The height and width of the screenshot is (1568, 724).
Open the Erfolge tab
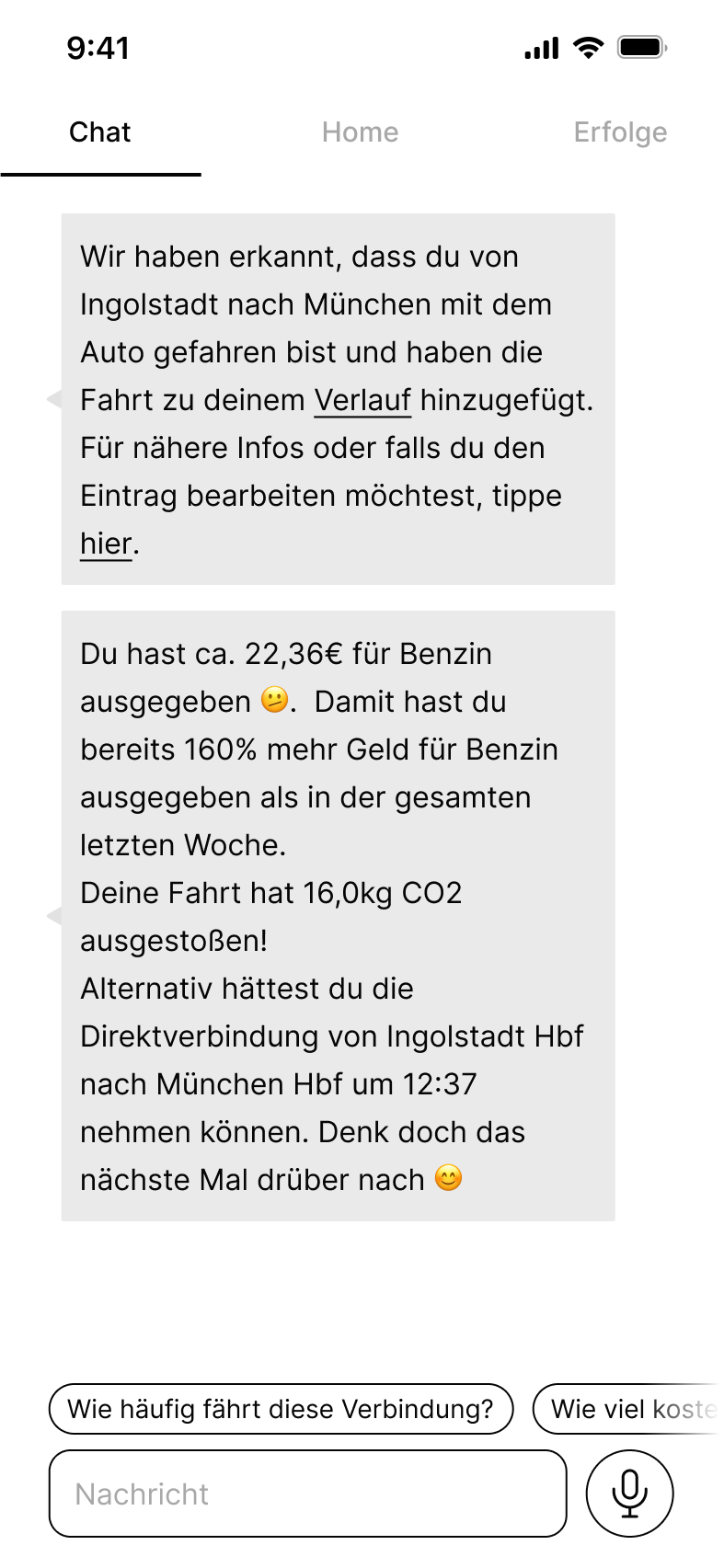[x=620, y=132]
